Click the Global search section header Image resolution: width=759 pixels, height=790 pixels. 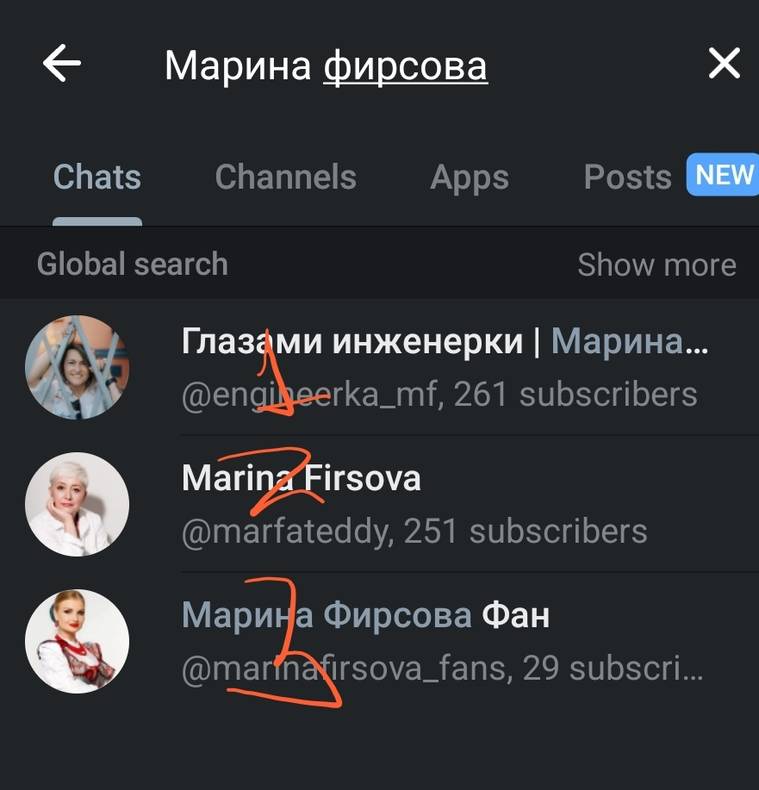click(x=131, y=264)
